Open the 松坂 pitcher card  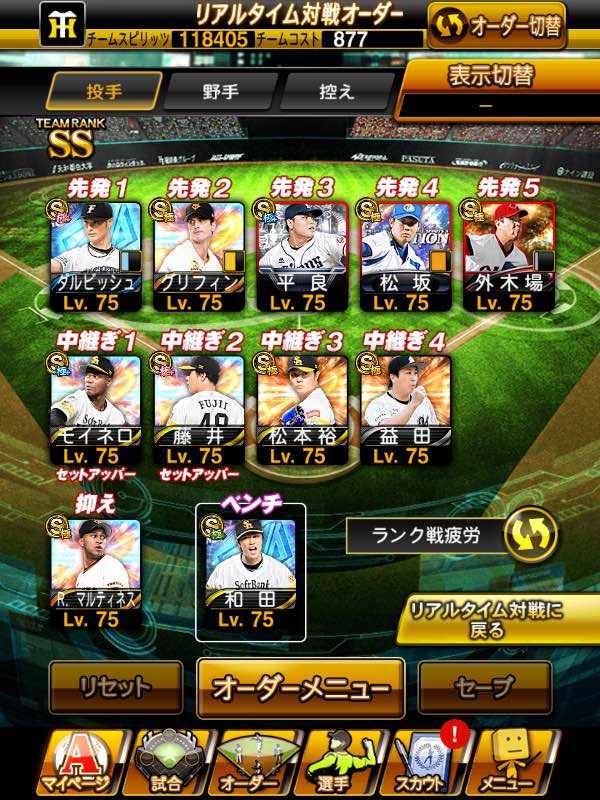tap(405, 256)
